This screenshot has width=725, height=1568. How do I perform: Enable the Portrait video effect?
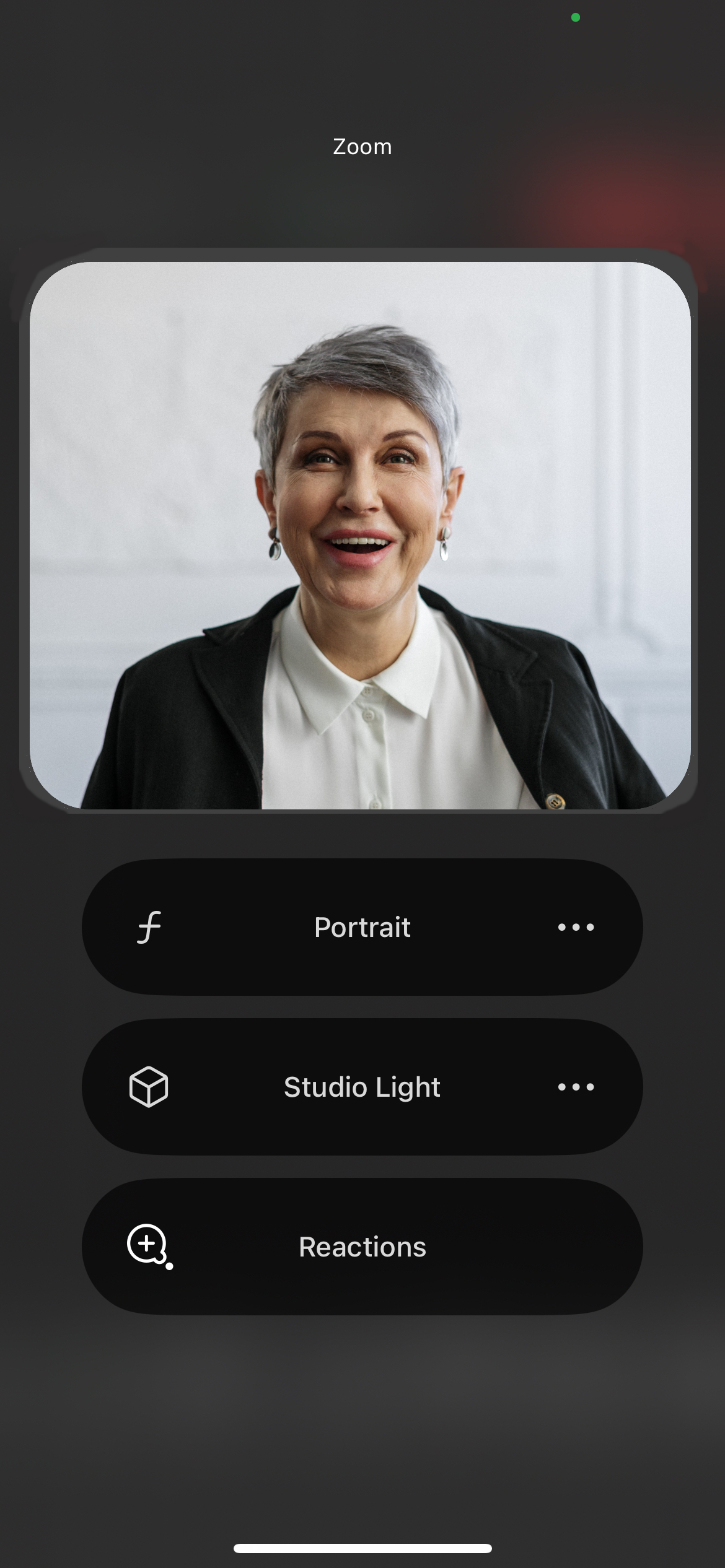pyautogui.click(x=362, y=926)
